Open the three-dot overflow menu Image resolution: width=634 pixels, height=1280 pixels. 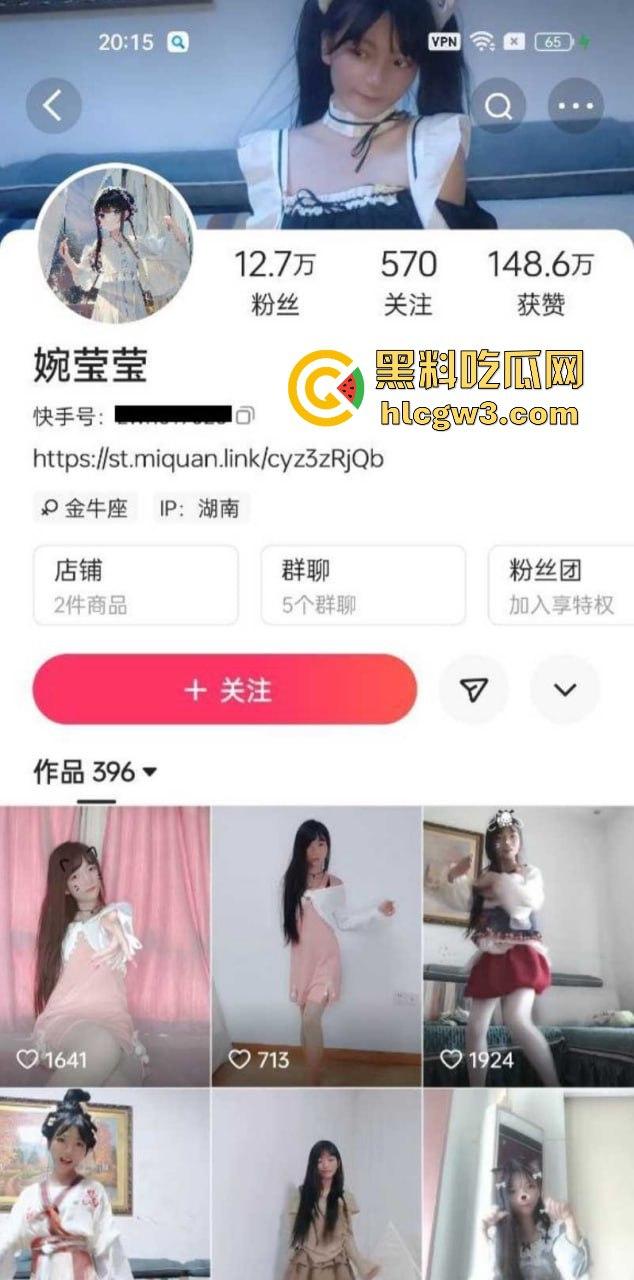pos(576,106)
